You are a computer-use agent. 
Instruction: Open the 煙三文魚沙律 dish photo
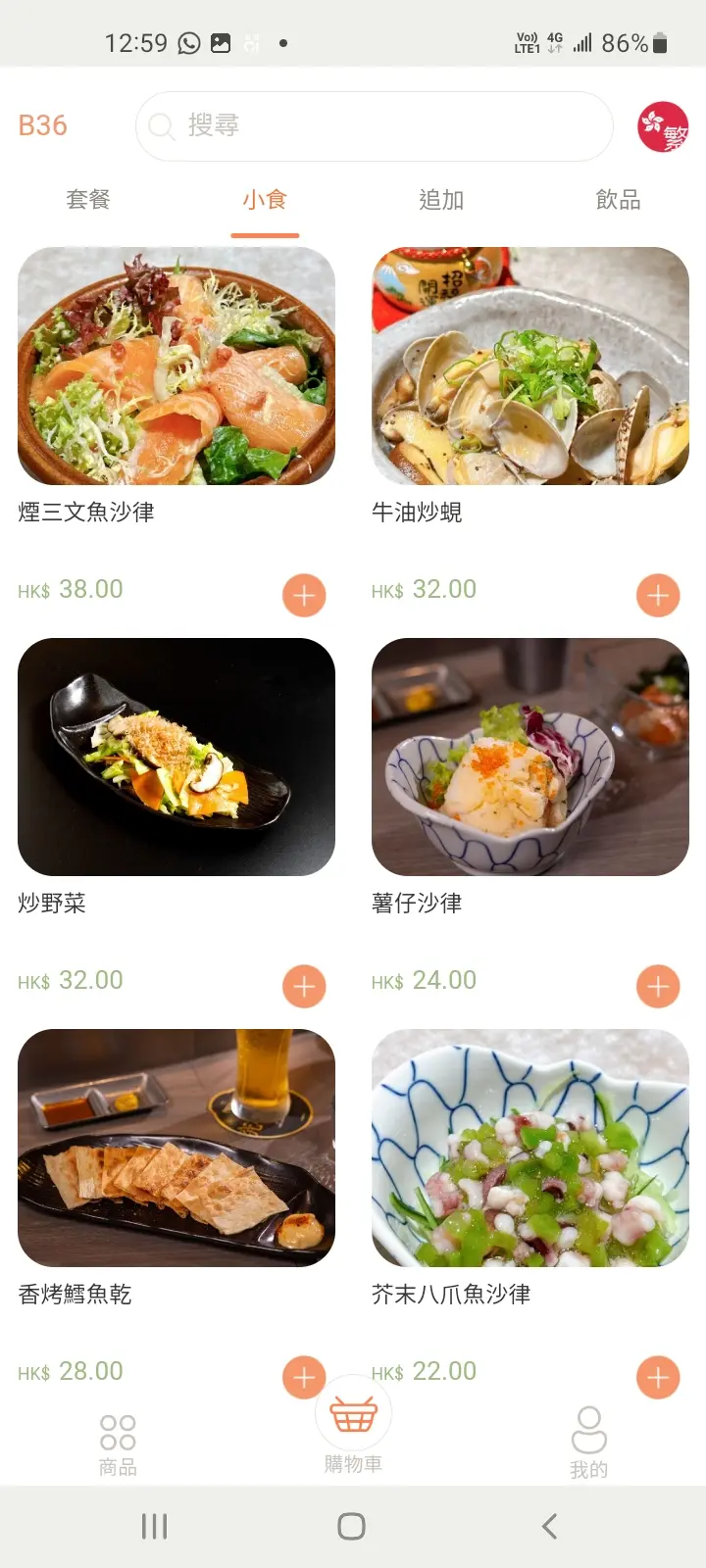176,366
